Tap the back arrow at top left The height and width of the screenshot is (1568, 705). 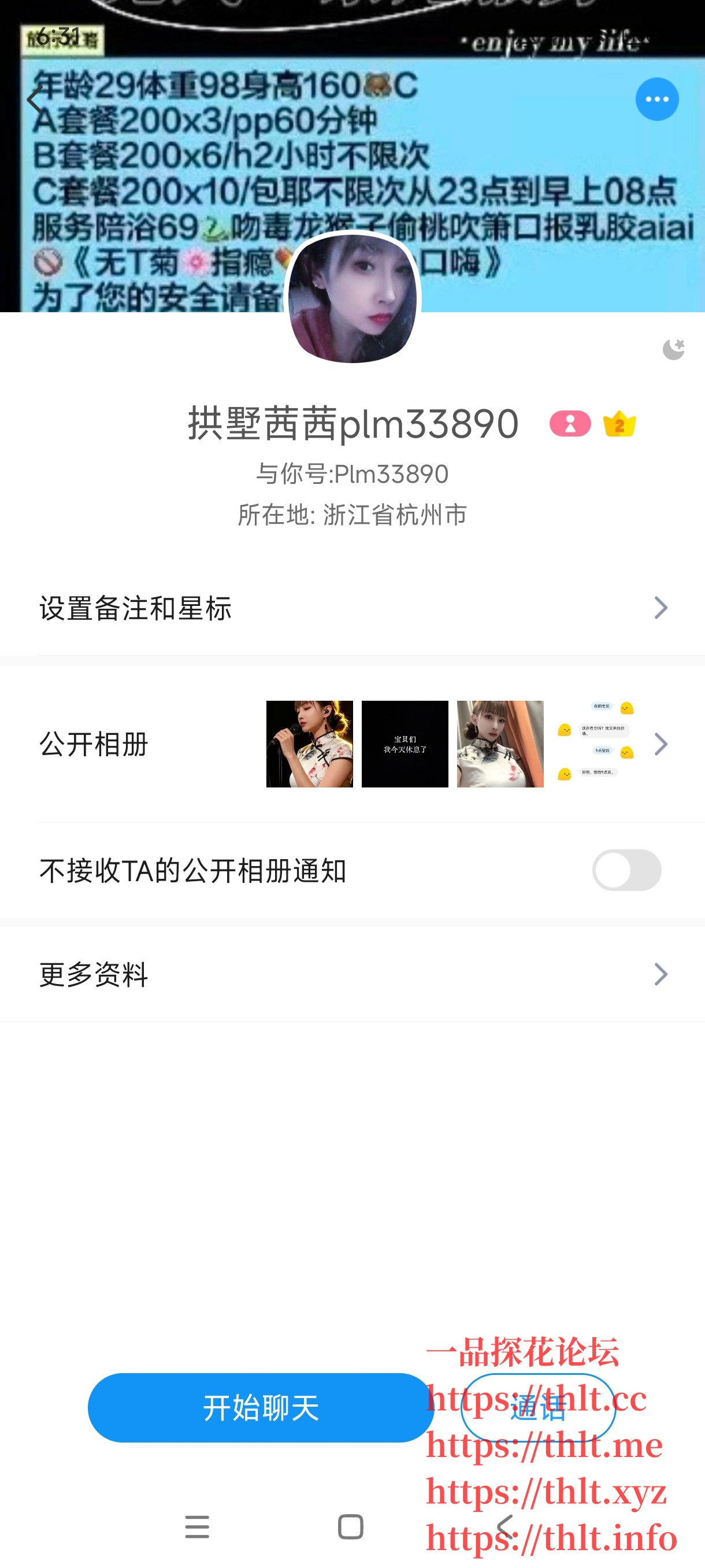click(x=35, y=99)
